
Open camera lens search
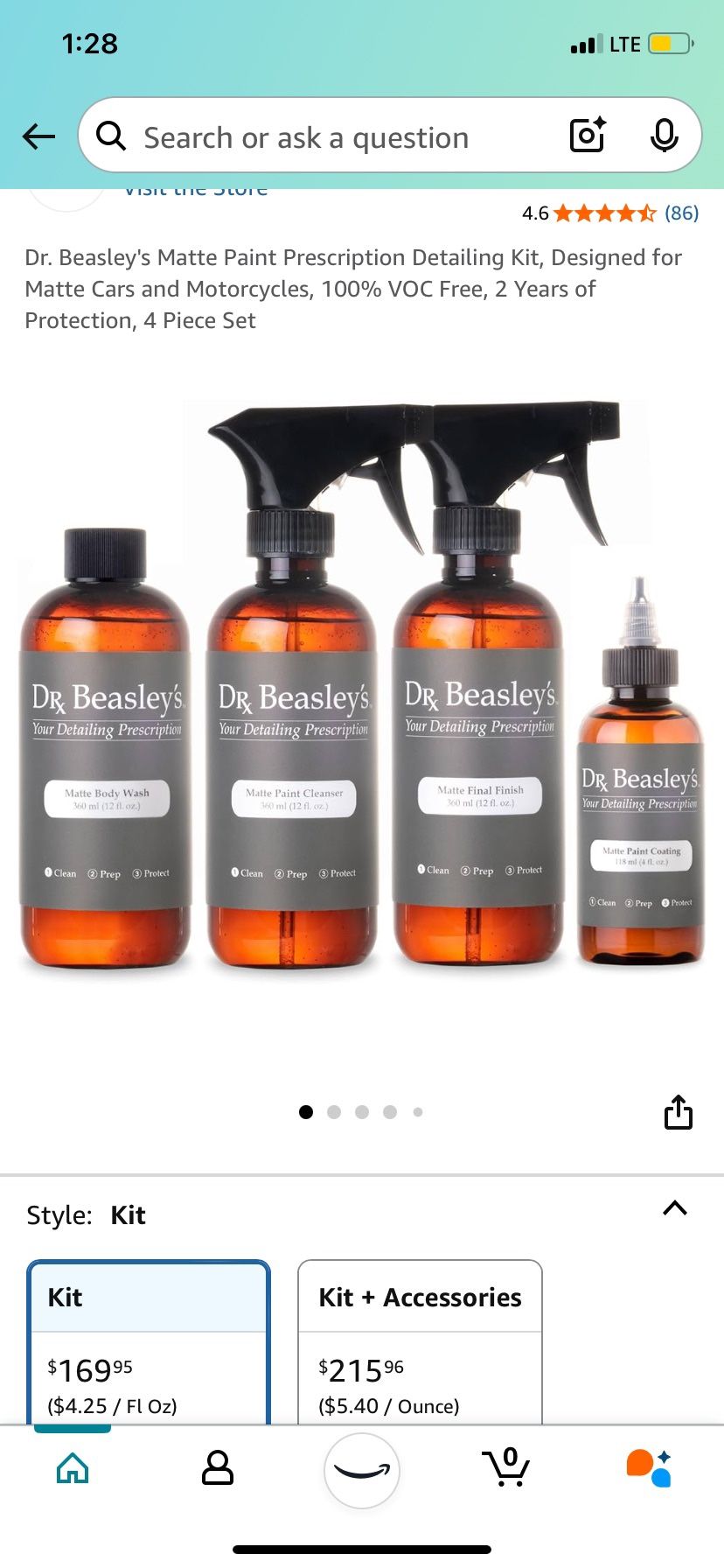[588, 136]
